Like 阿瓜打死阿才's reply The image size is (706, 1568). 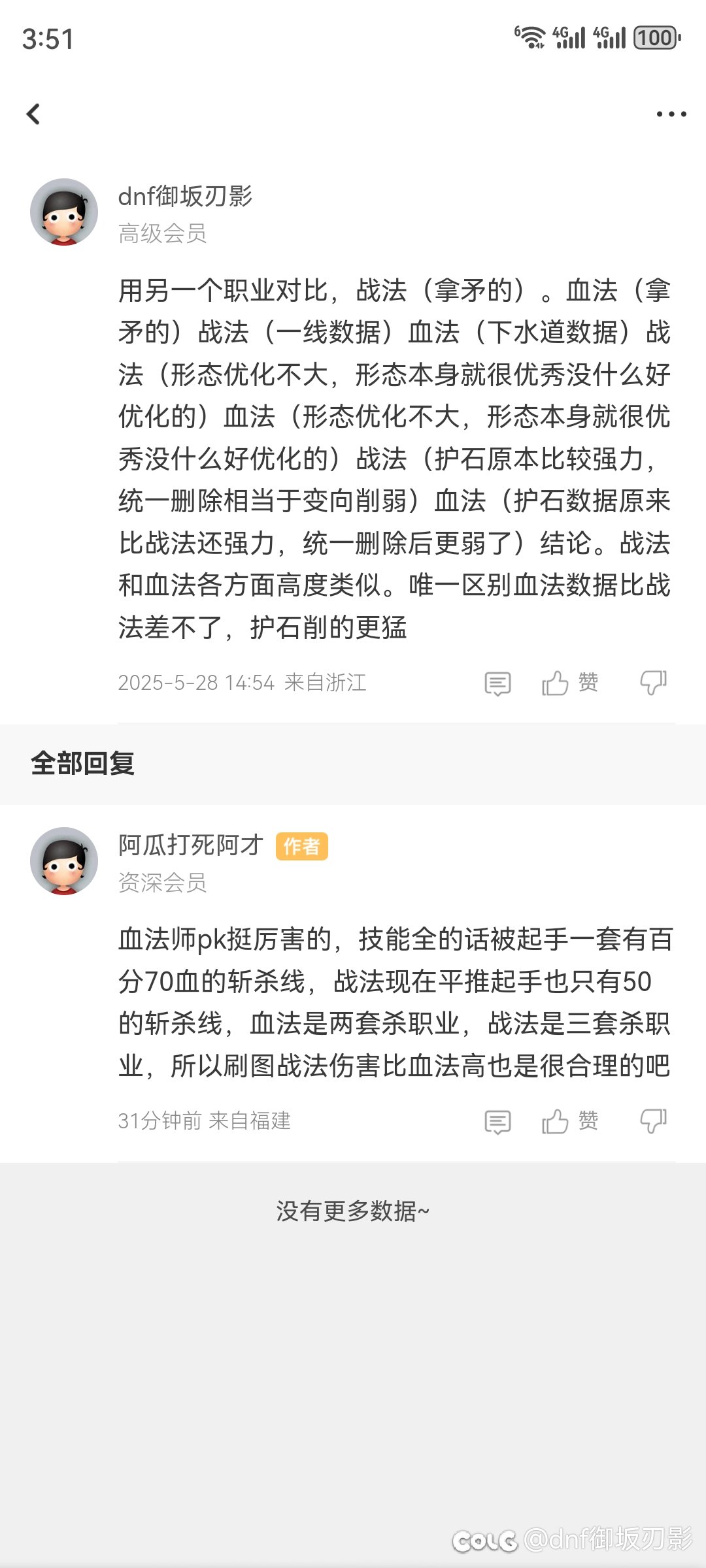pos(569,1122)
